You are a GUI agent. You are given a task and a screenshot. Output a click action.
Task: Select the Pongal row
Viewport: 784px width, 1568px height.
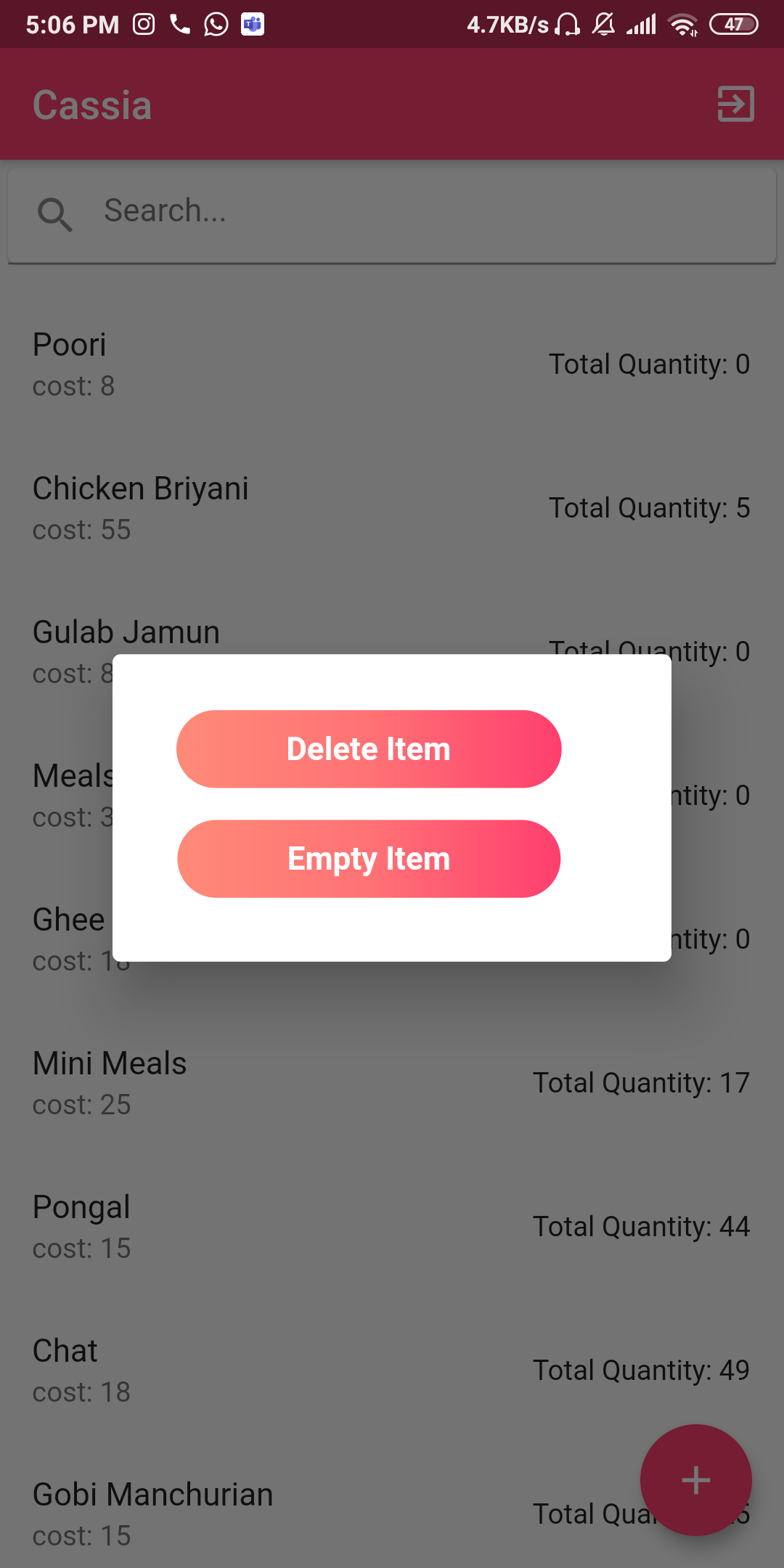click(392, 1227)
